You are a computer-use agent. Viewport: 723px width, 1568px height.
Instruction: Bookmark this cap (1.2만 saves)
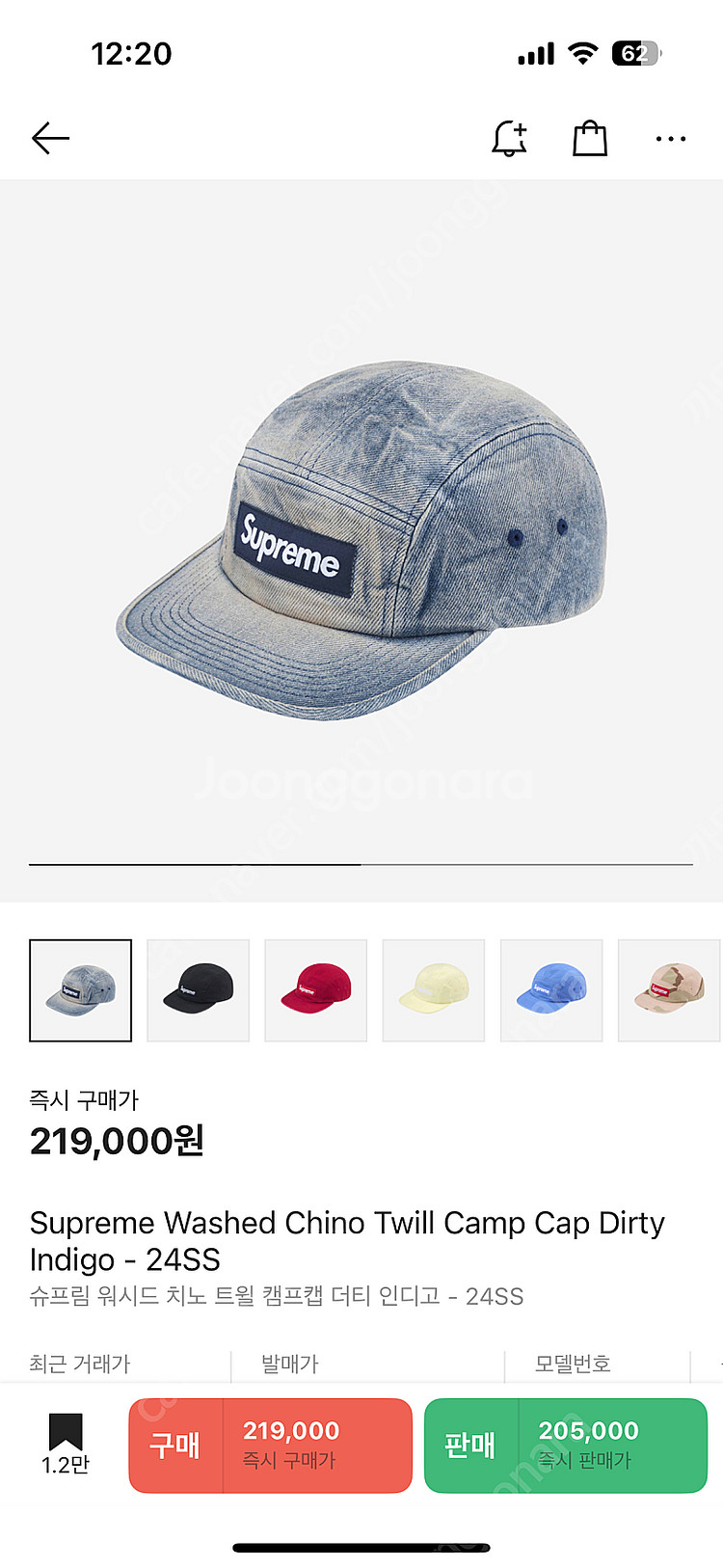66,1443
